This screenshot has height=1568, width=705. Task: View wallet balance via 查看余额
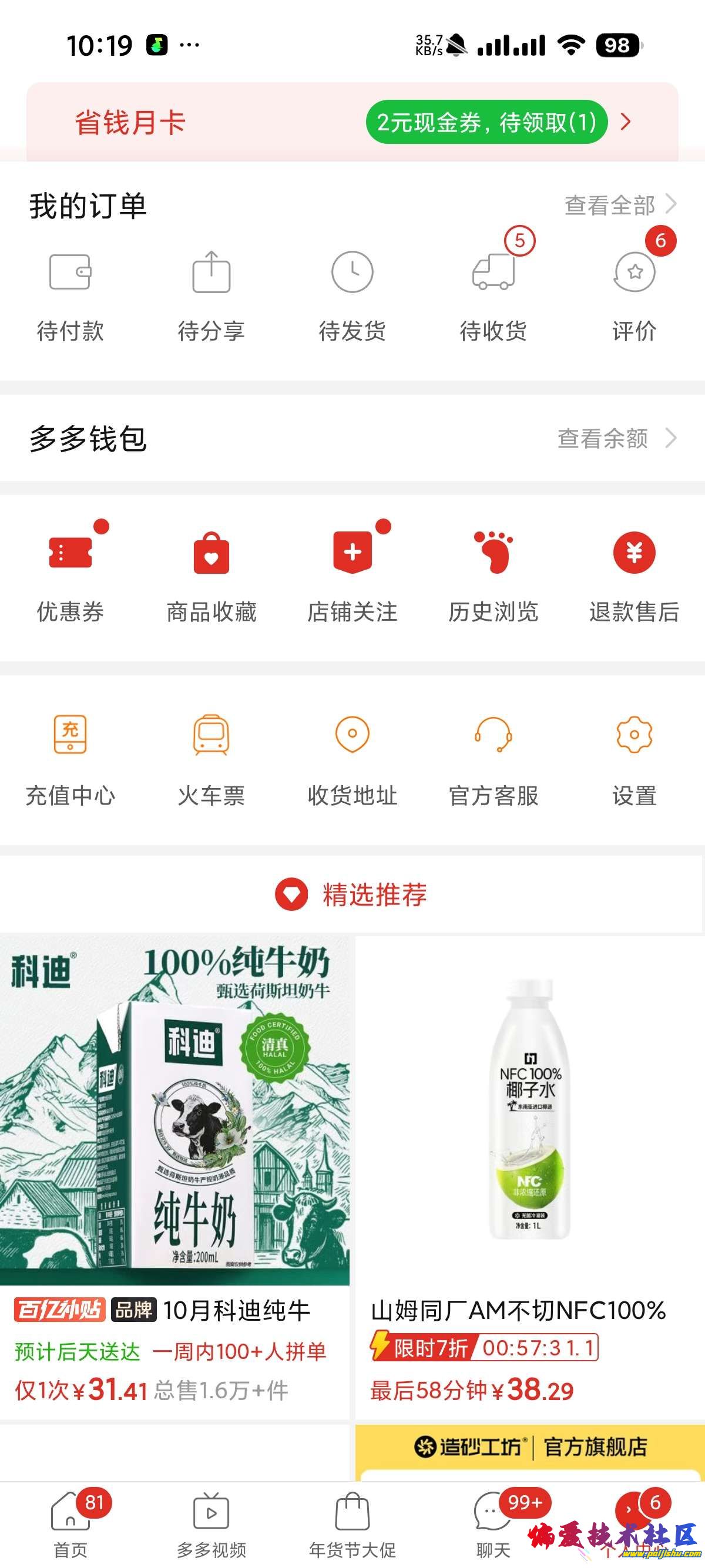tap(616, 438)
